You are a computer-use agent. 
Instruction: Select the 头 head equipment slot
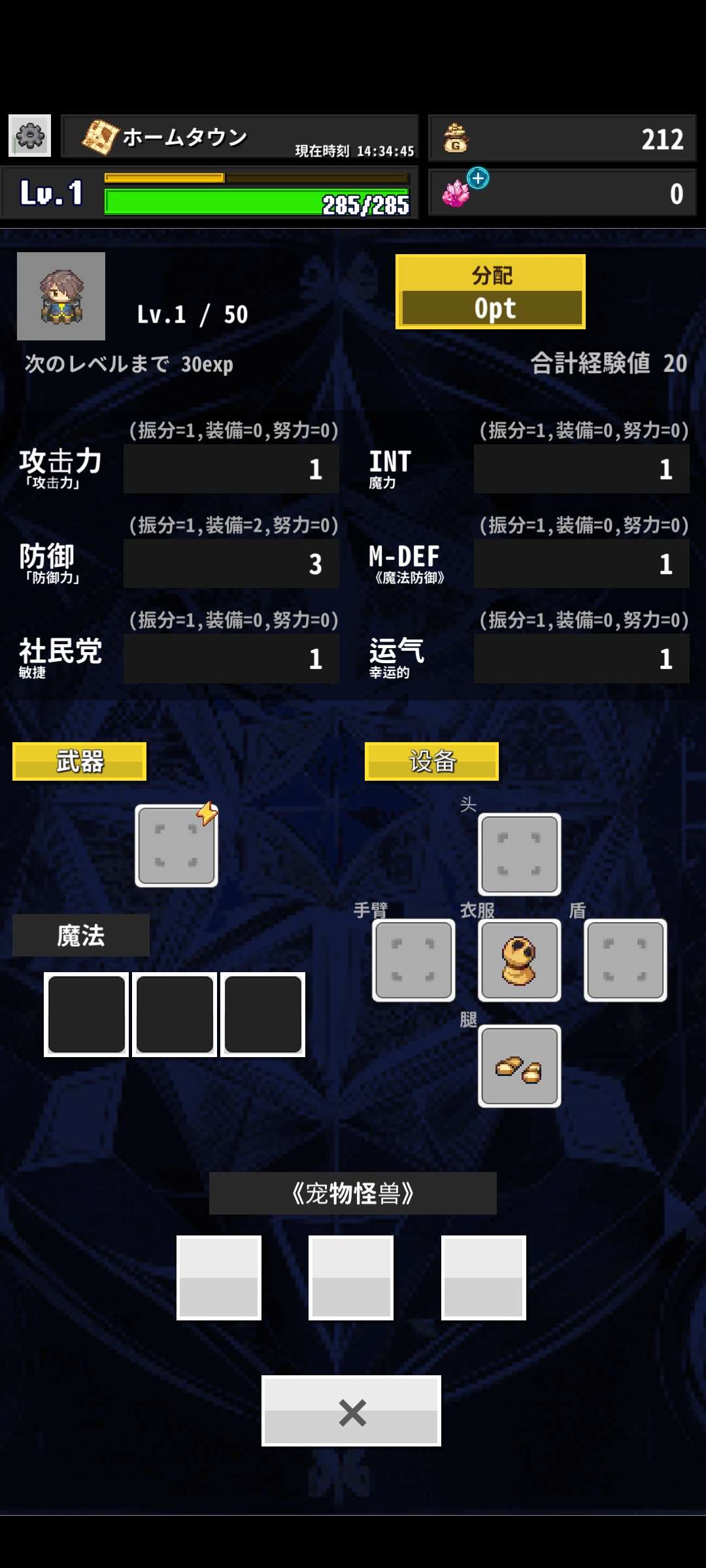tap(520, 854)
